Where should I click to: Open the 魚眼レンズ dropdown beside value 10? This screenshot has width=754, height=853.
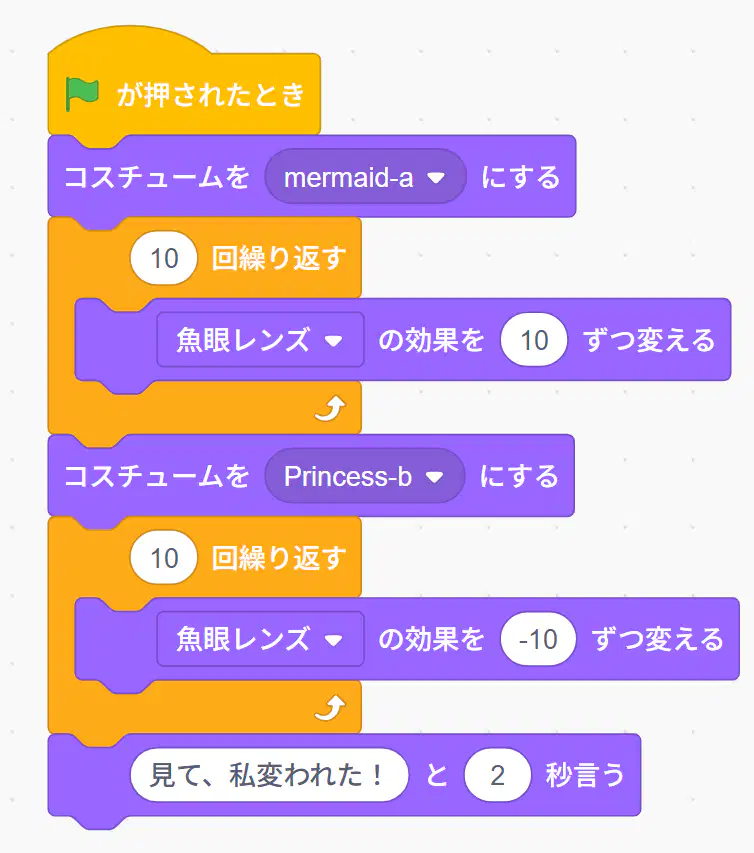[260, 340]
